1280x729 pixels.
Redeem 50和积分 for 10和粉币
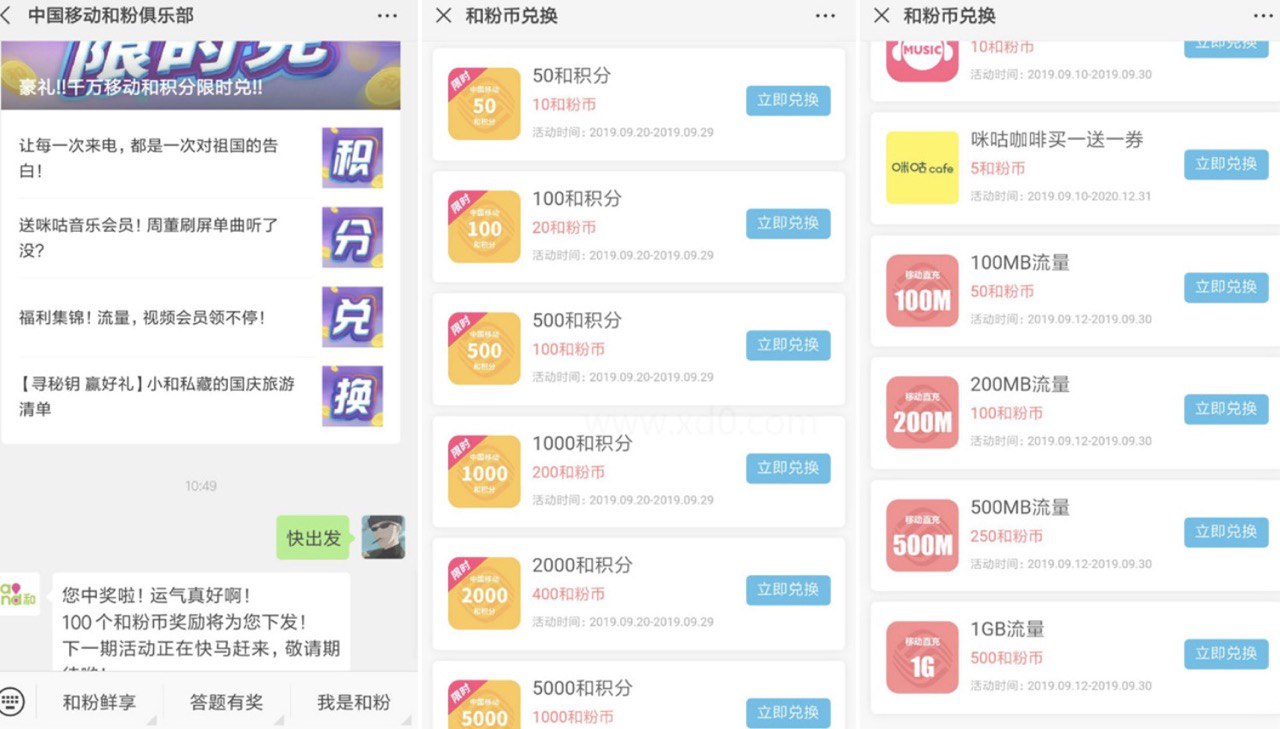click(x=788, y=101)
